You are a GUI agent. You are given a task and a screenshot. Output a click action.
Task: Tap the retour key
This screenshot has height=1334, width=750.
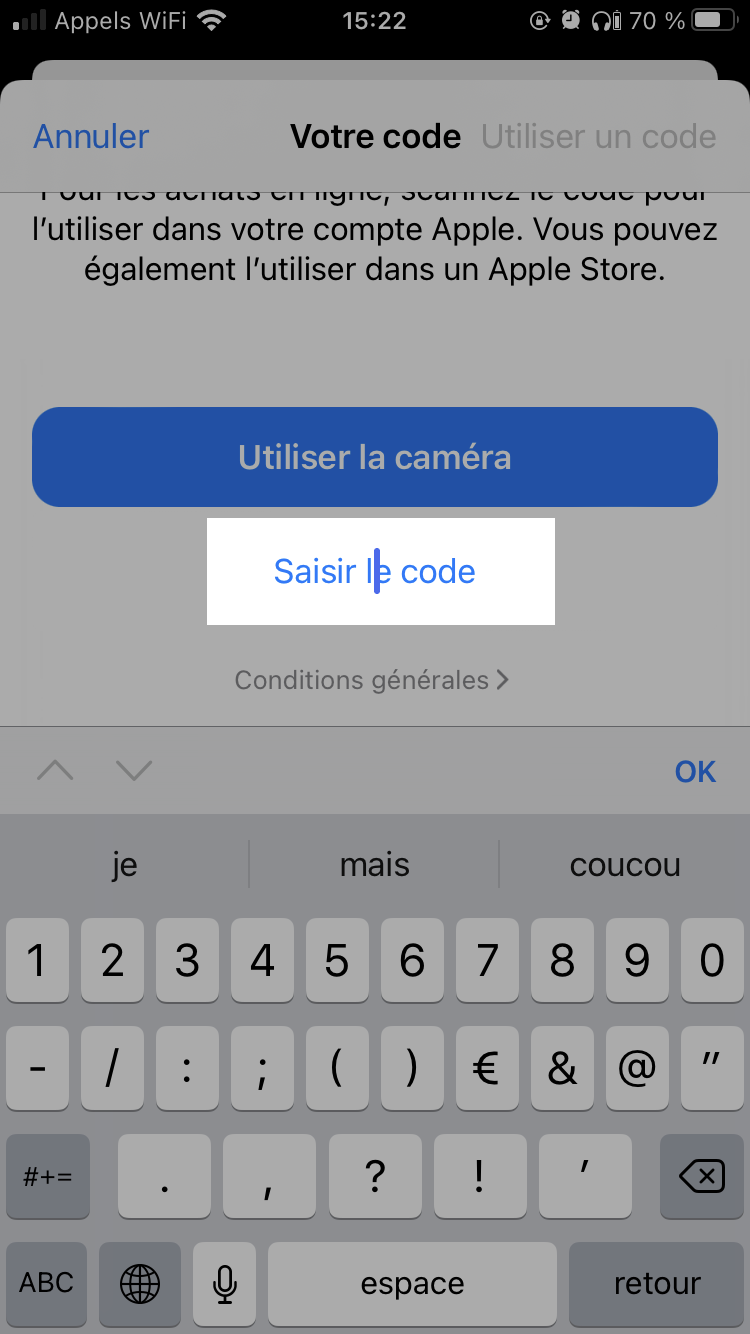657,1283
